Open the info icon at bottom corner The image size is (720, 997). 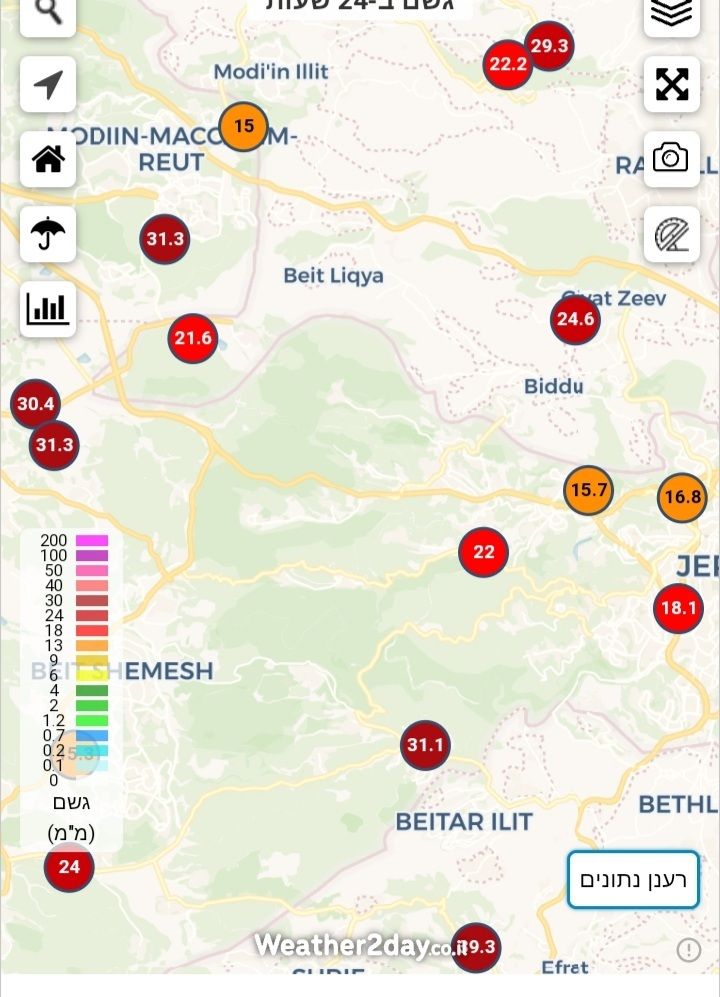[688, 949]
